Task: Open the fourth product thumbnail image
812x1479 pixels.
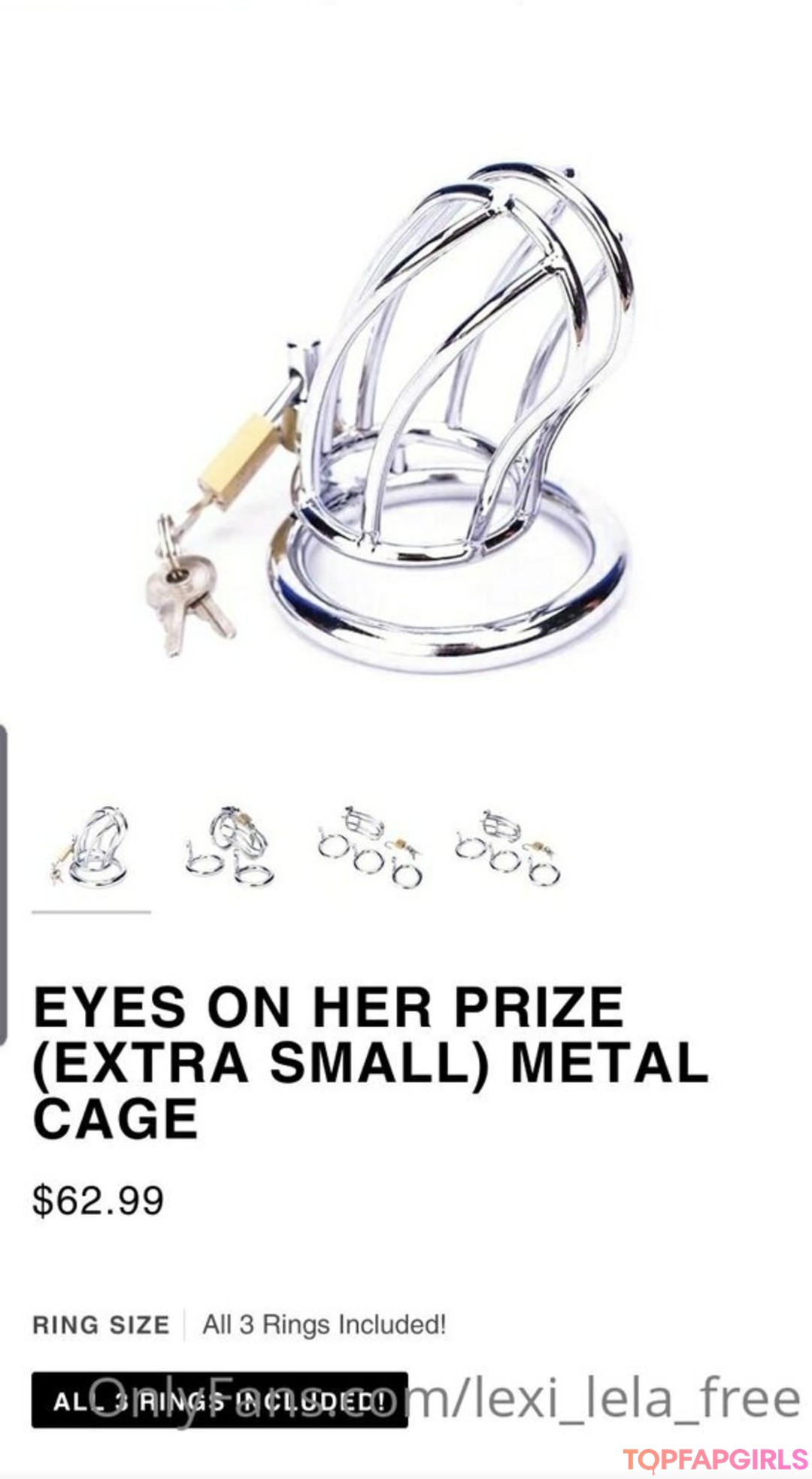Action: 508,846
